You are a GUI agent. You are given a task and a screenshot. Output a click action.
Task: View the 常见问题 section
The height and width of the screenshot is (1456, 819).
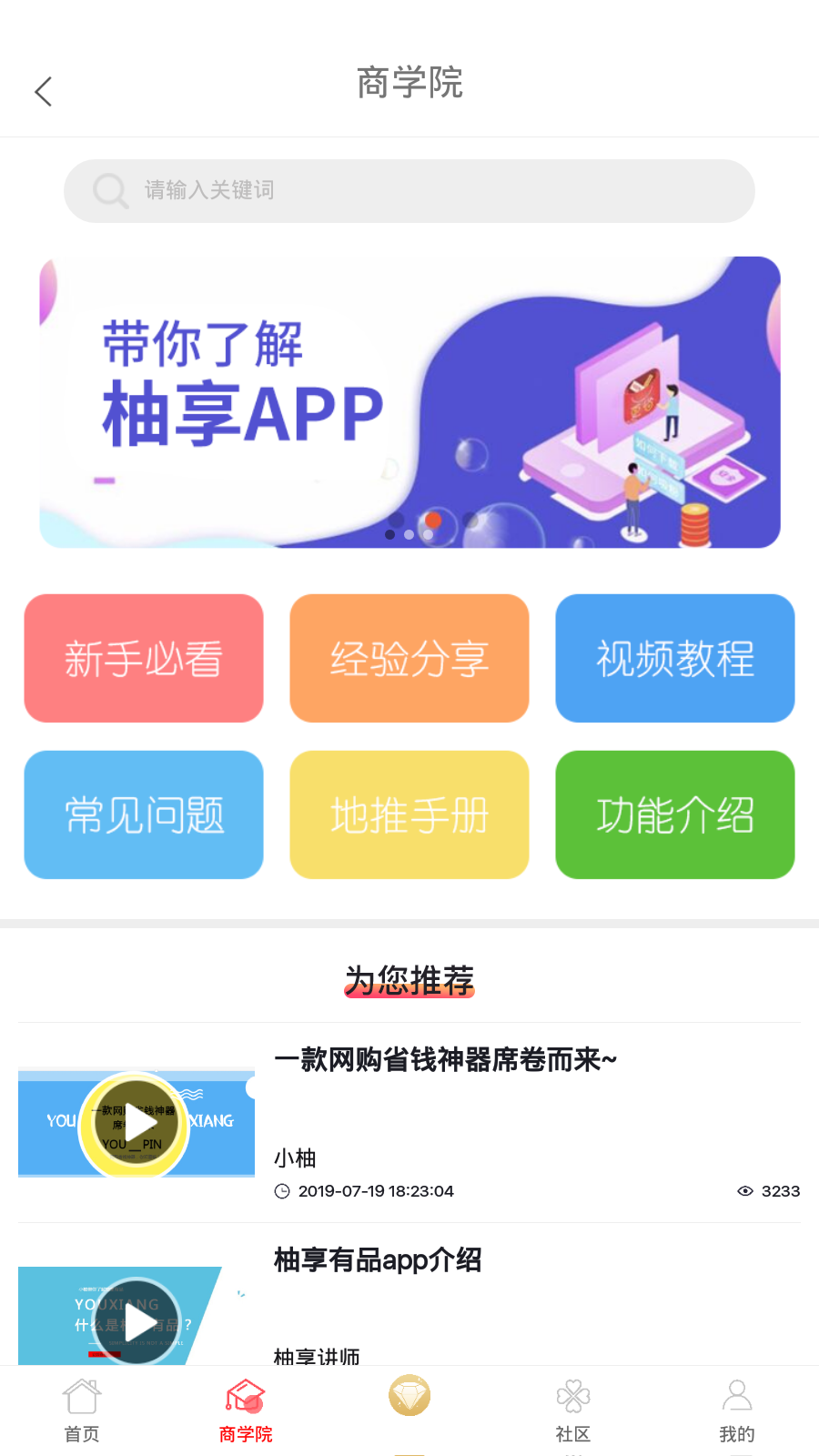tap(144, 814)
